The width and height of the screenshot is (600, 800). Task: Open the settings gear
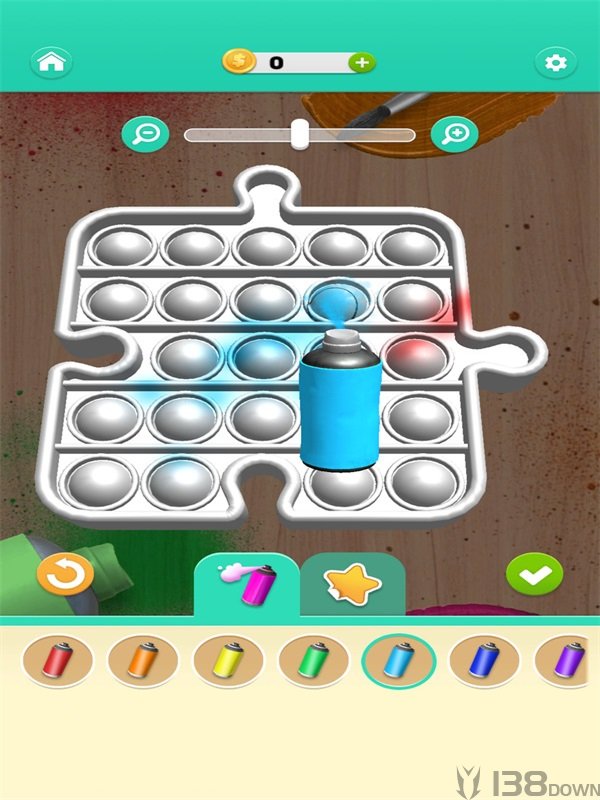[553, 62]
